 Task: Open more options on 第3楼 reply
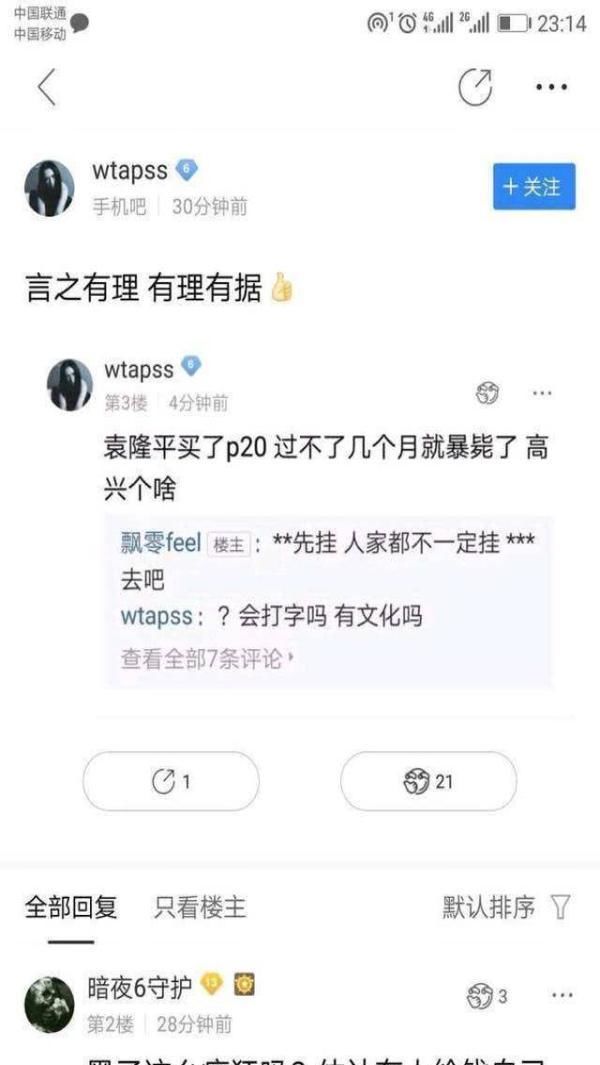[542, 393]
